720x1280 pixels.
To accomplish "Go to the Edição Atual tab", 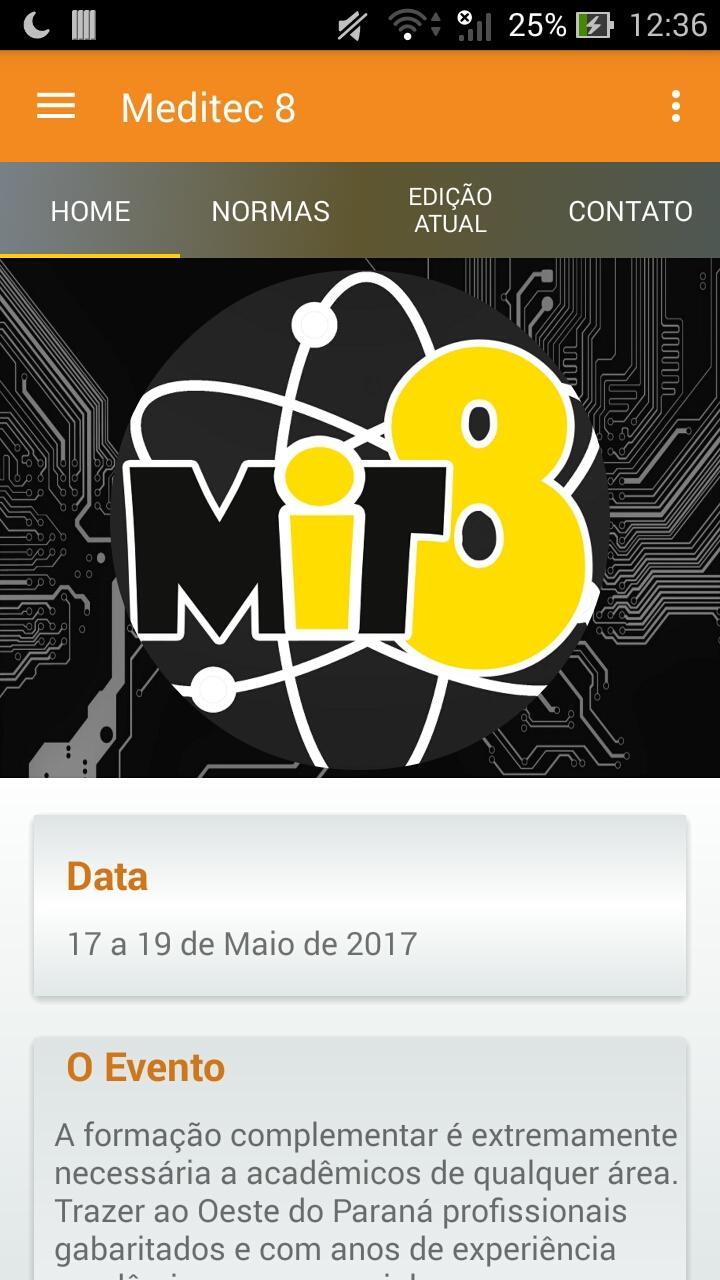I will [x=450, y=211].
